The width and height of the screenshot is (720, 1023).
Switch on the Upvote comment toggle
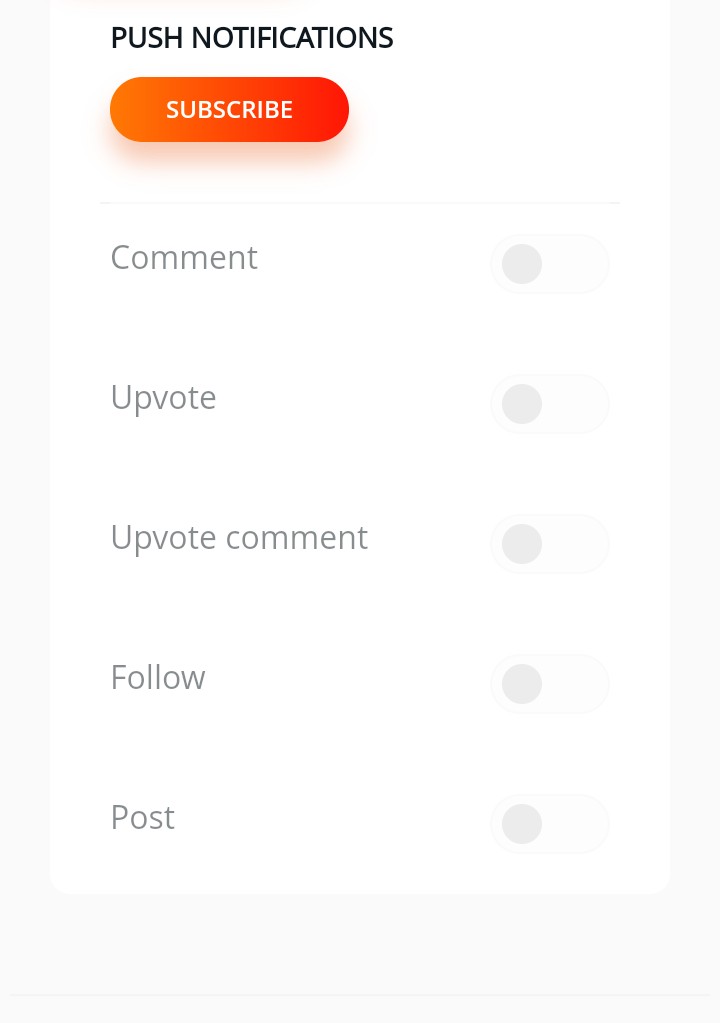coord(548,544)
